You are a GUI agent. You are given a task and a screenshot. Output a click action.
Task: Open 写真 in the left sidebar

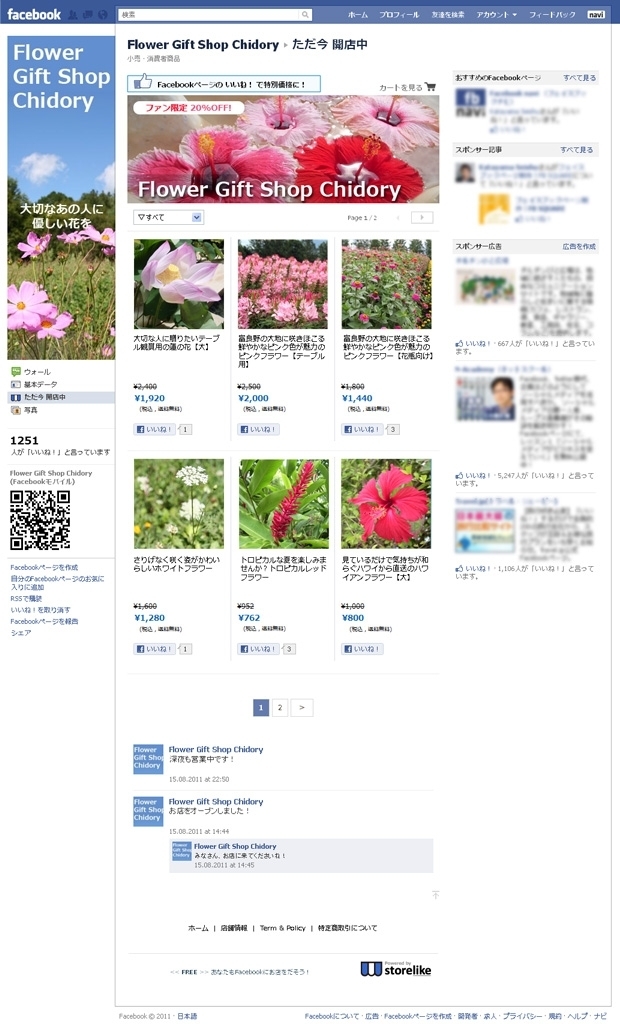pos(30,410)
